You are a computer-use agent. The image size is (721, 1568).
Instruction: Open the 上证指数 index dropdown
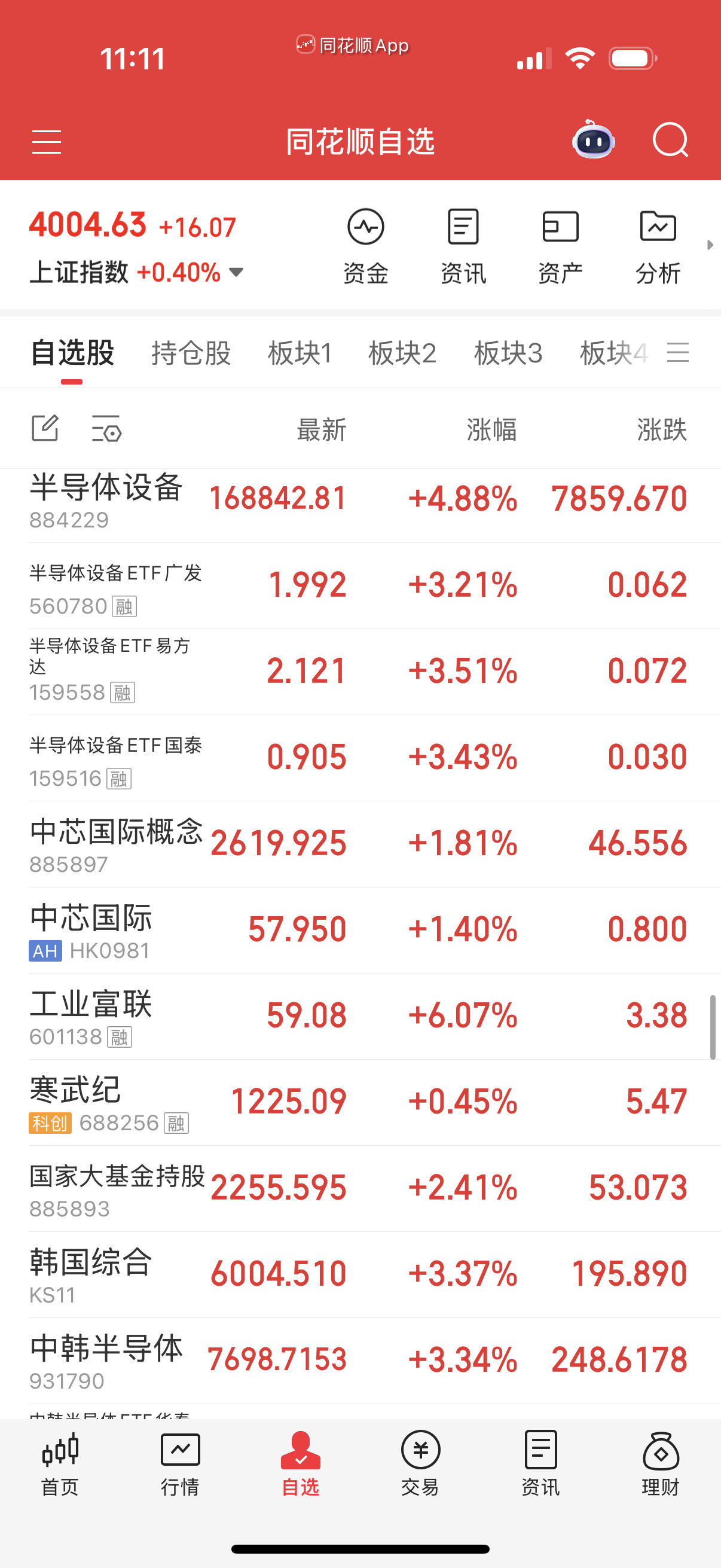(236, 273)
